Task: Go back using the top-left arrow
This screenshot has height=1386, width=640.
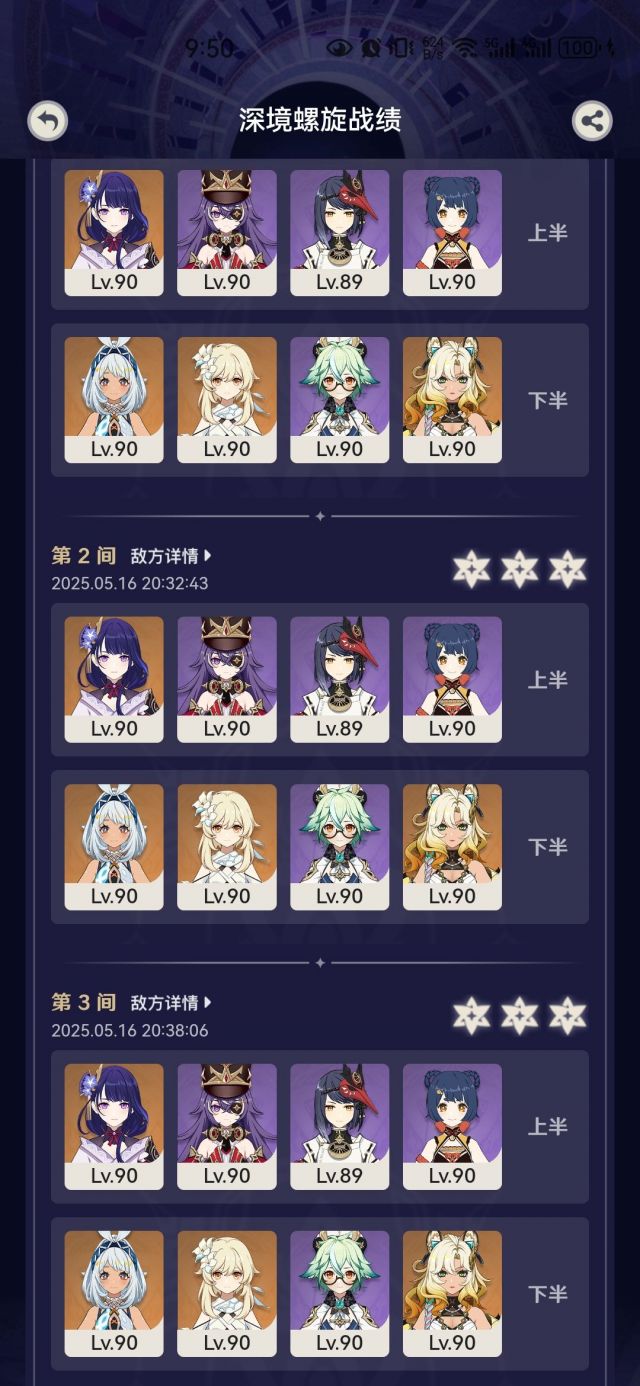Action: (x=47, y=121)
